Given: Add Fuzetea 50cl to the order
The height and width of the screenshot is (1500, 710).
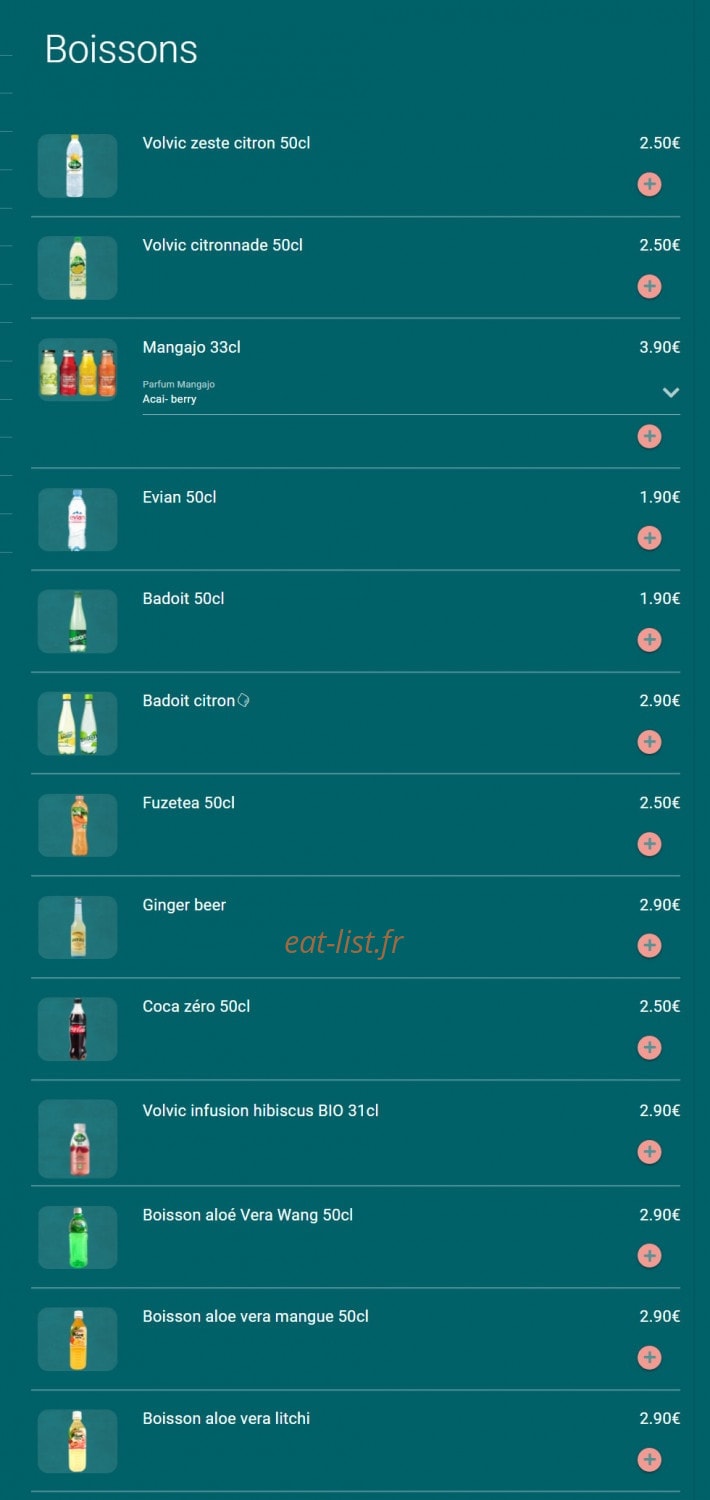Looking at the screenshot, I should point(649,844).
